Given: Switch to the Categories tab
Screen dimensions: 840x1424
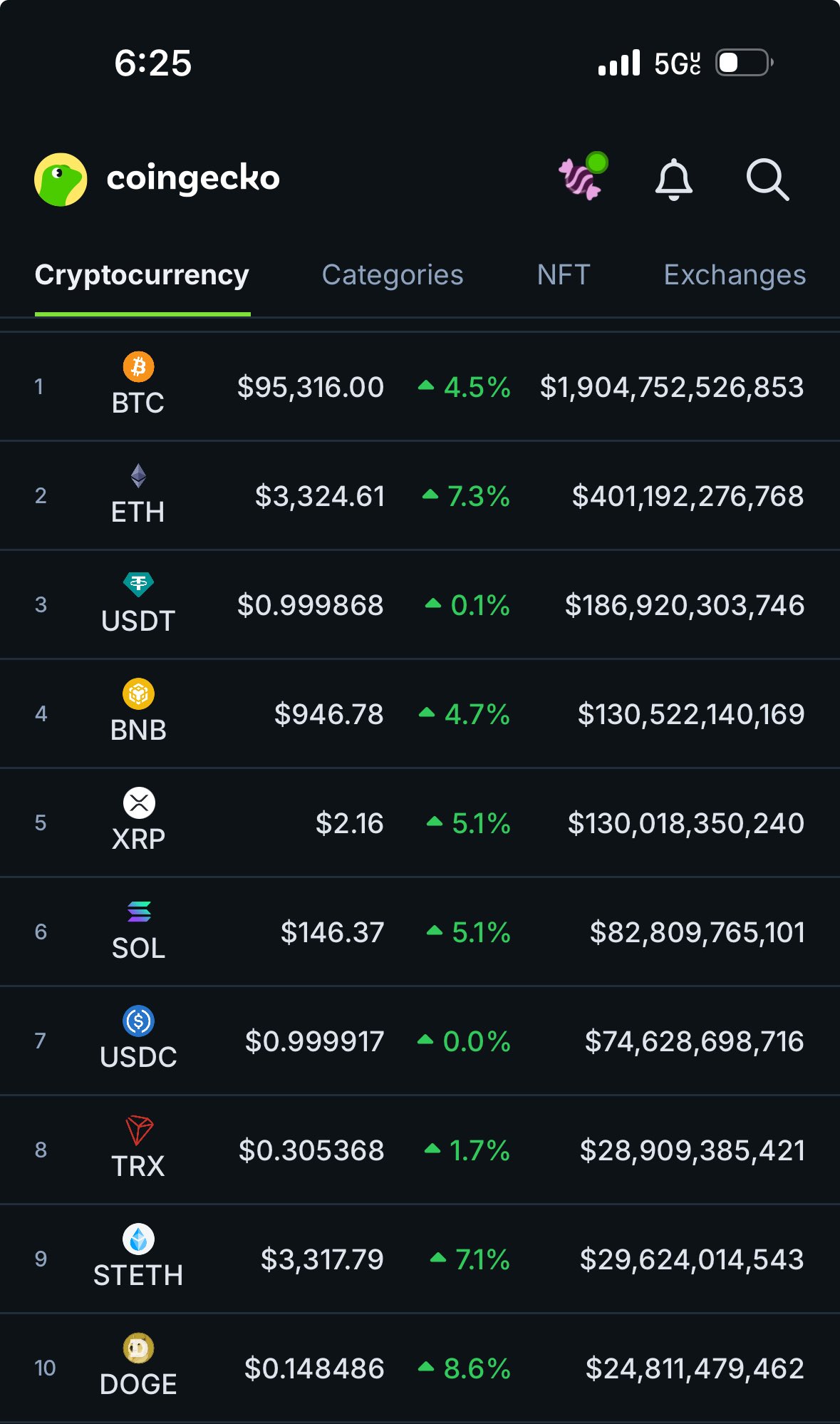Looking at the screenshot, I should pyautogui.click(x=392, y=275).
